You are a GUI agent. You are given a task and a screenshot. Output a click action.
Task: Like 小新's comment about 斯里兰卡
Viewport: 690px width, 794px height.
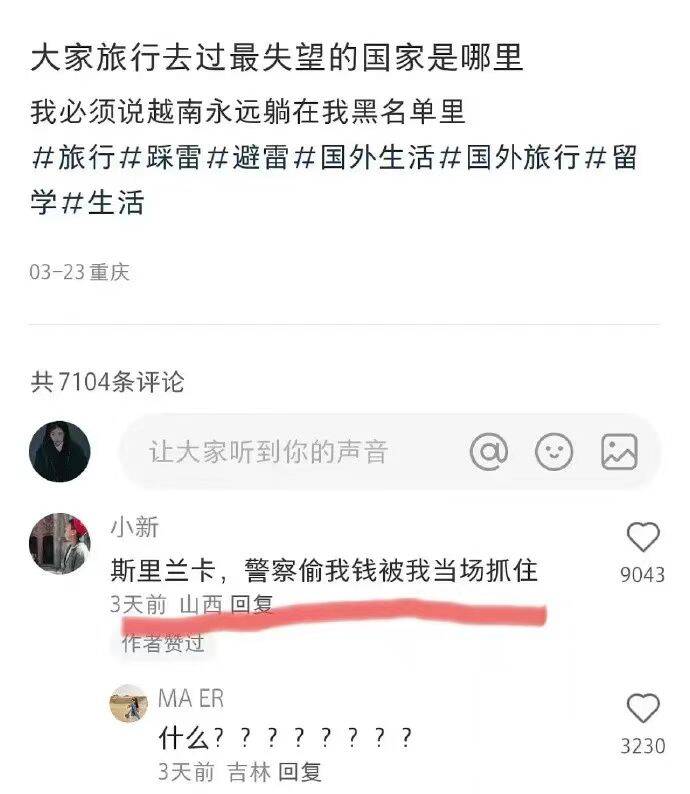642,538
